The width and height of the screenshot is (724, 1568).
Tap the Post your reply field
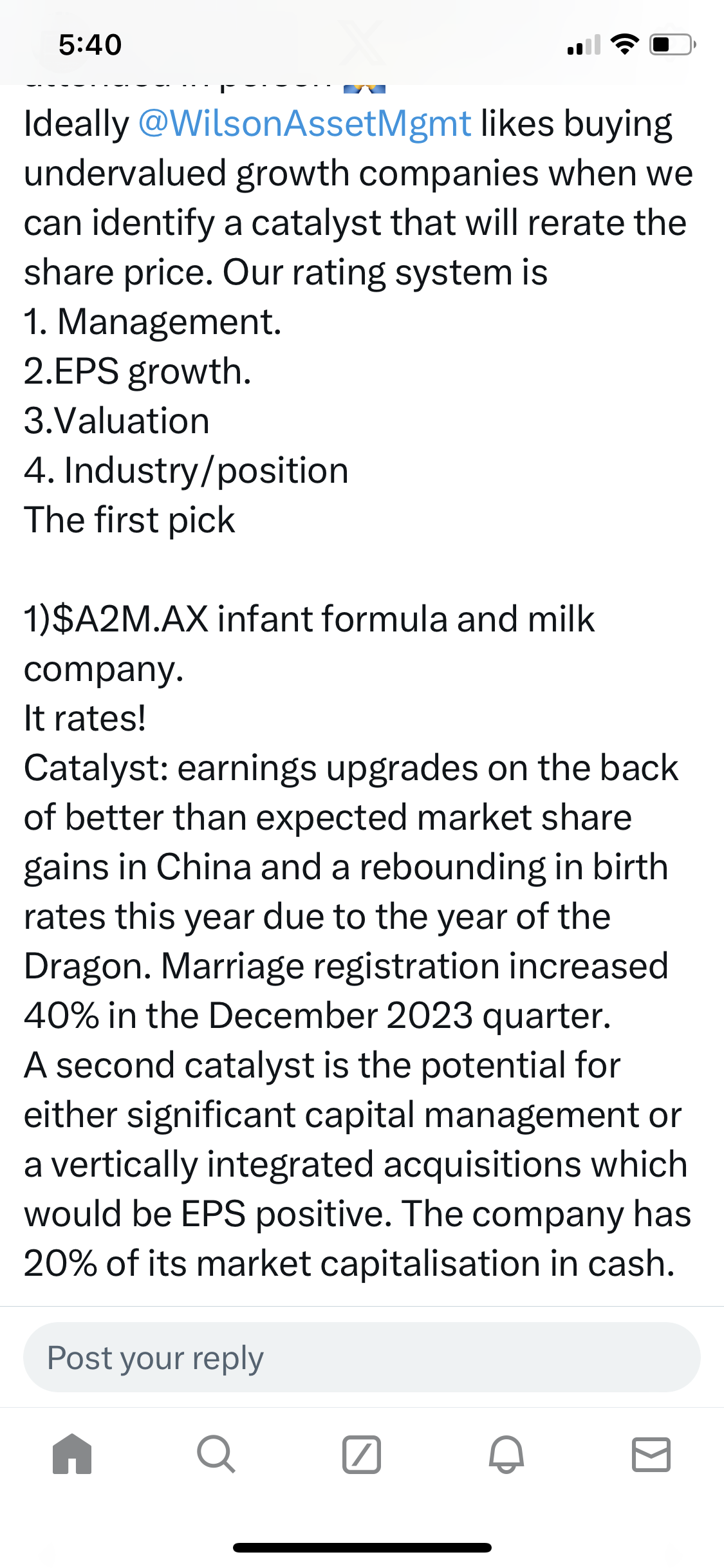pos(362,1358)
